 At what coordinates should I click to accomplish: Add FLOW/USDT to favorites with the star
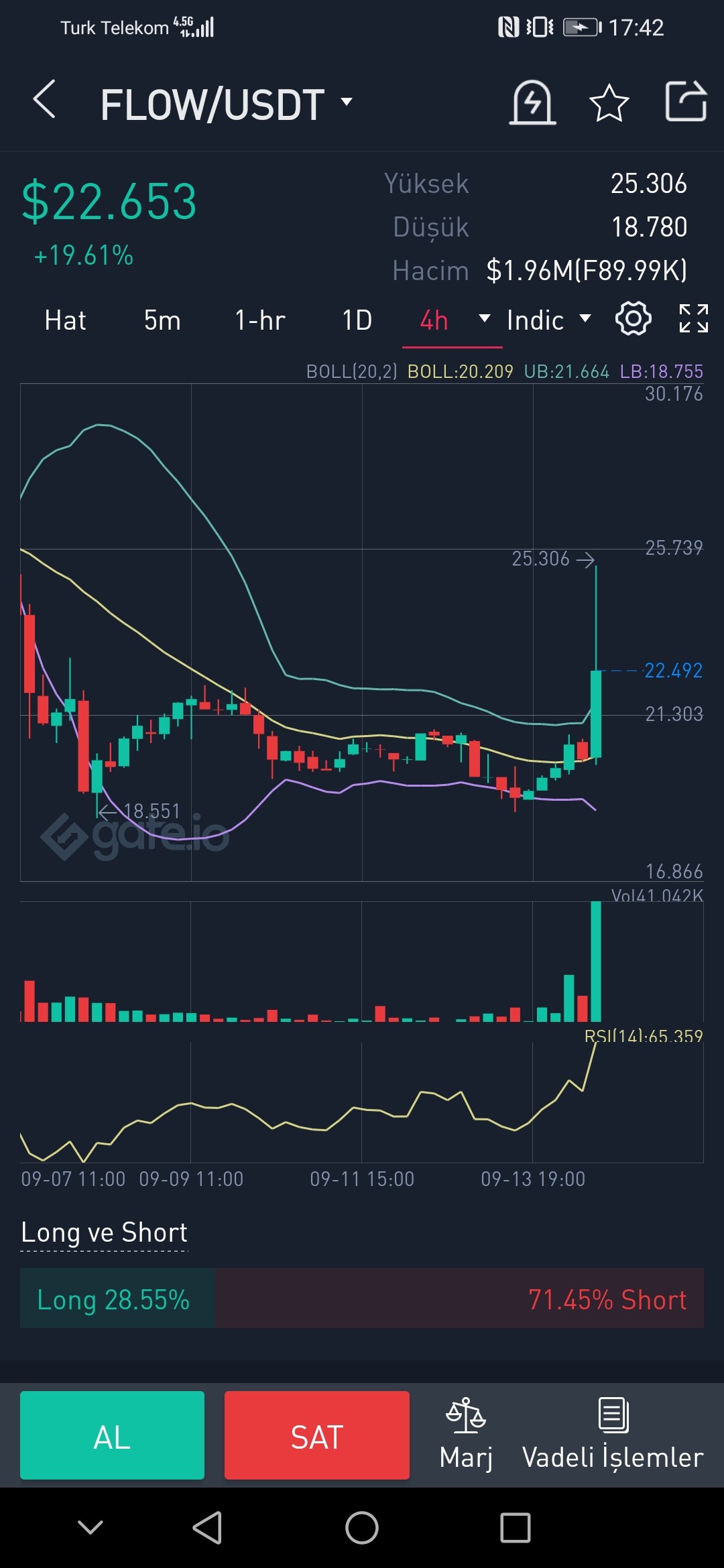[609, 103]
